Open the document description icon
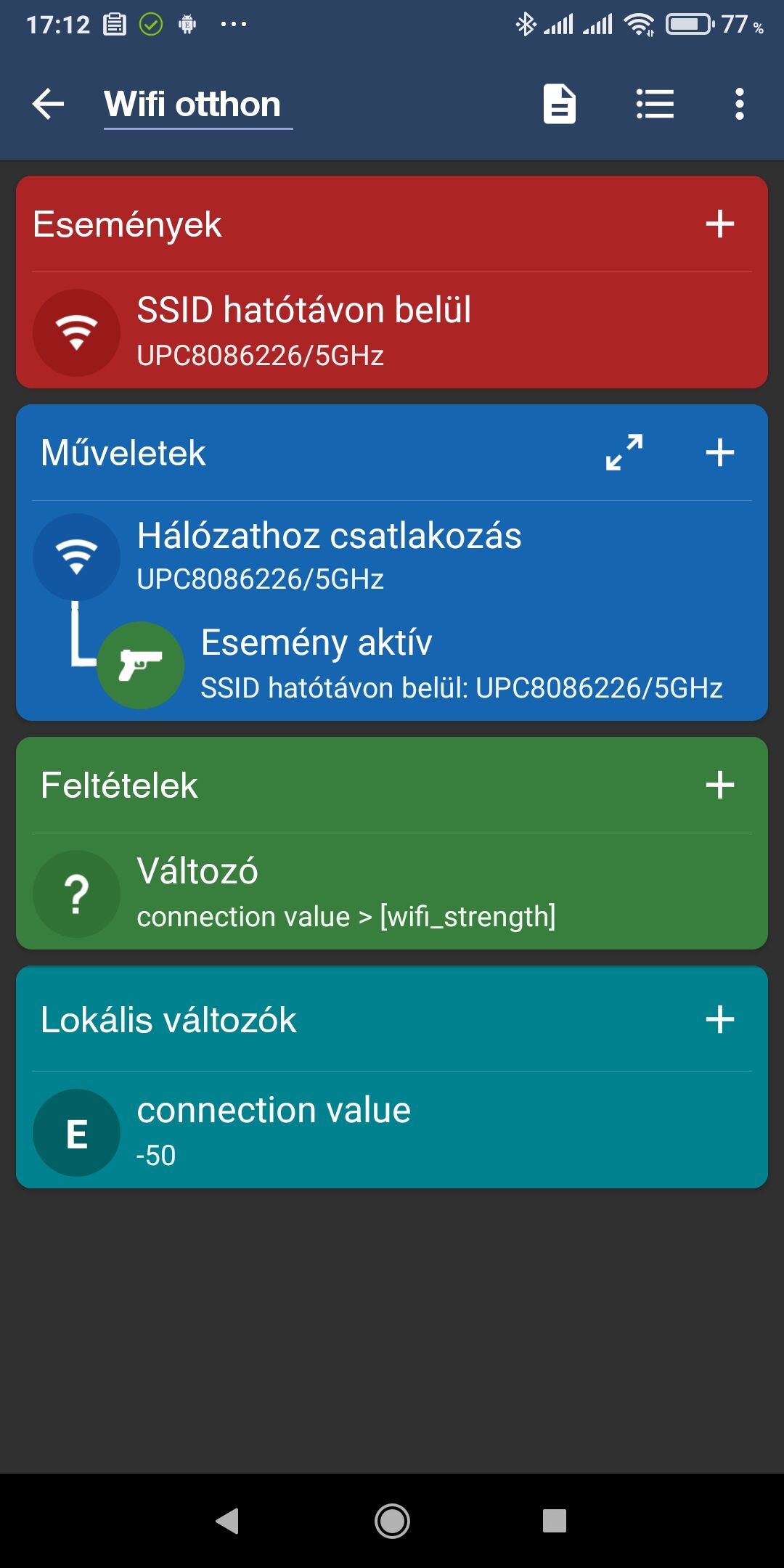Screen dimensions: 784x1568 tap(560, 104)
